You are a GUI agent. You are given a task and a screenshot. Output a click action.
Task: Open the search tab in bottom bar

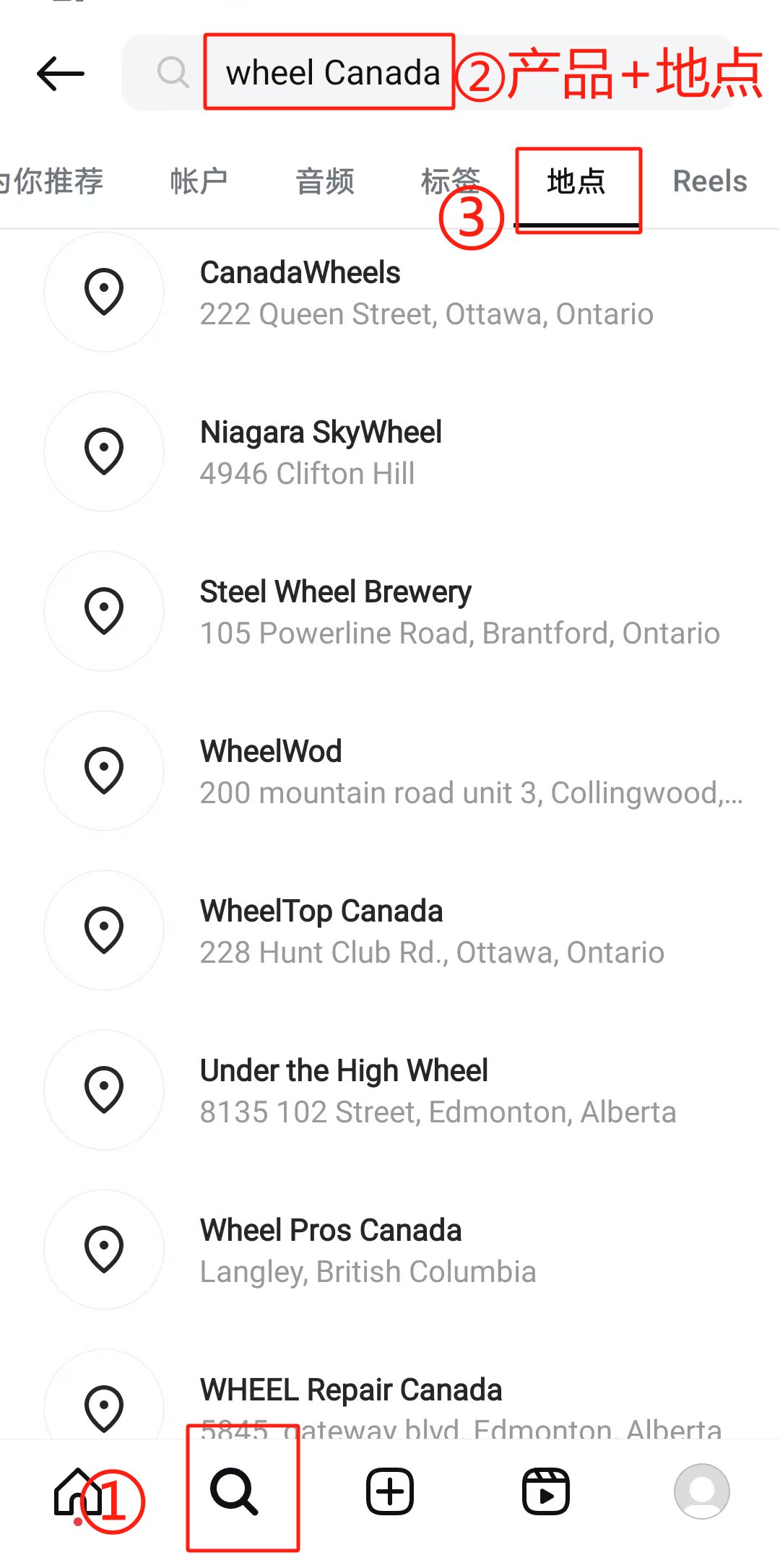coord(234,1492)
